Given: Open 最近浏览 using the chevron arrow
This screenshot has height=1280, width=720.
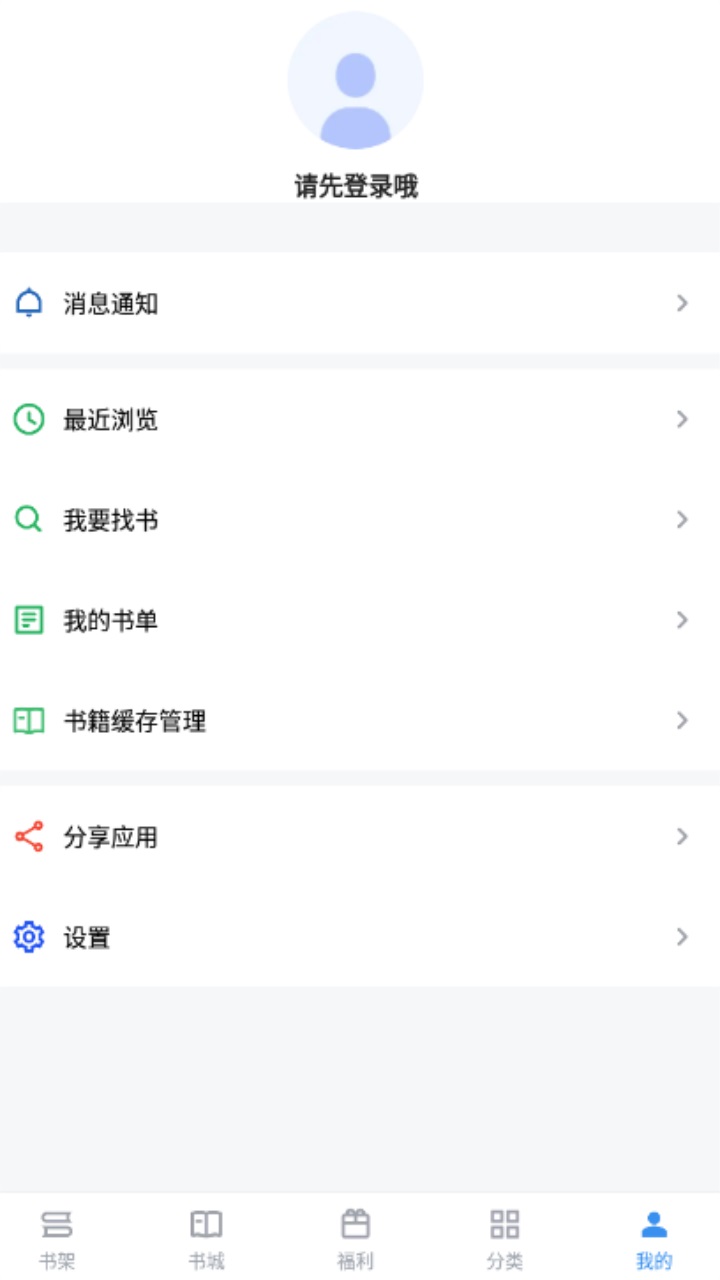Looking at the screenshot, I should coord(683,420).
